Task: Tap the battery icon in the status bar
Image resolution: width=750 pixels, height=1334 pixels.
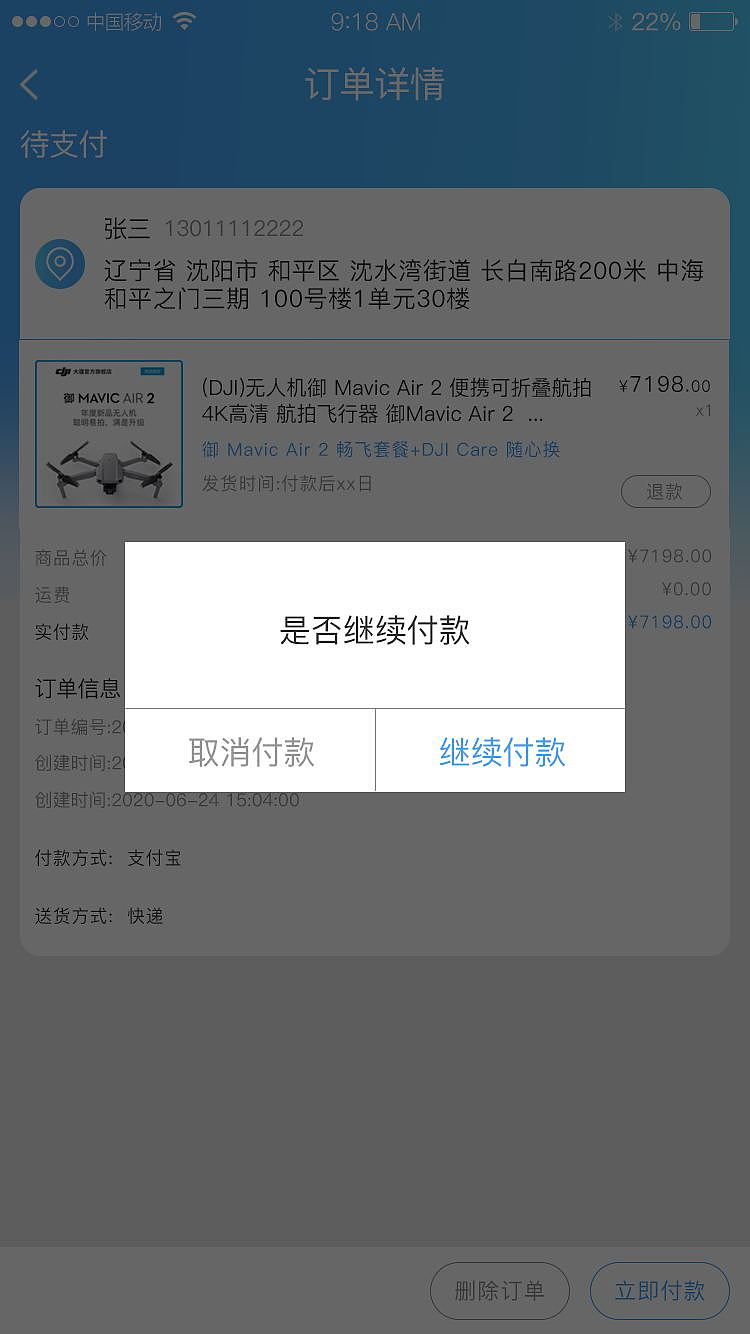Action: [x=712, y=20]
